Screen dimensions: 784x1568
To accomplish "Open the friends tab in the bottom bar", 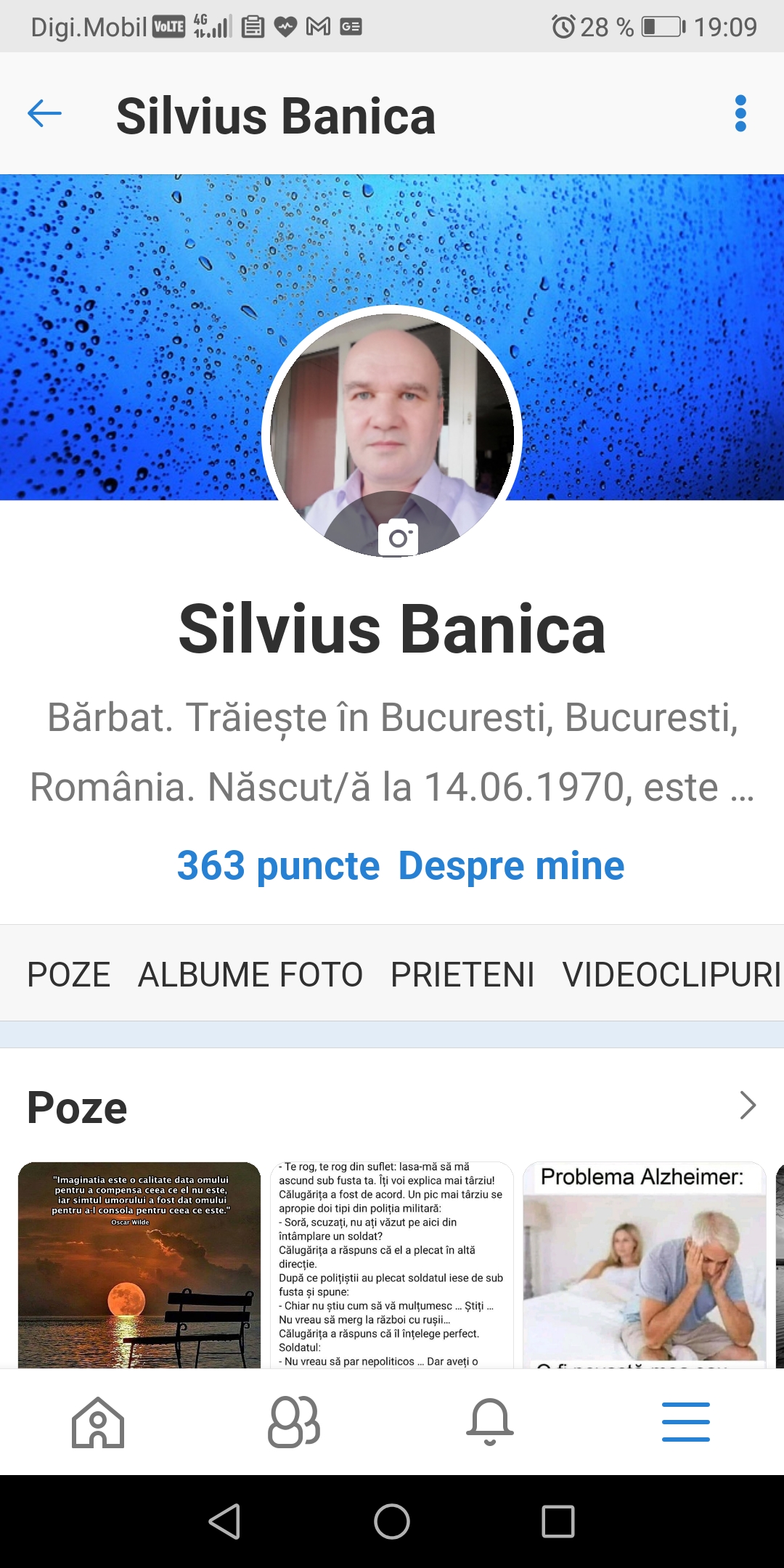I will coord(294,1421).
